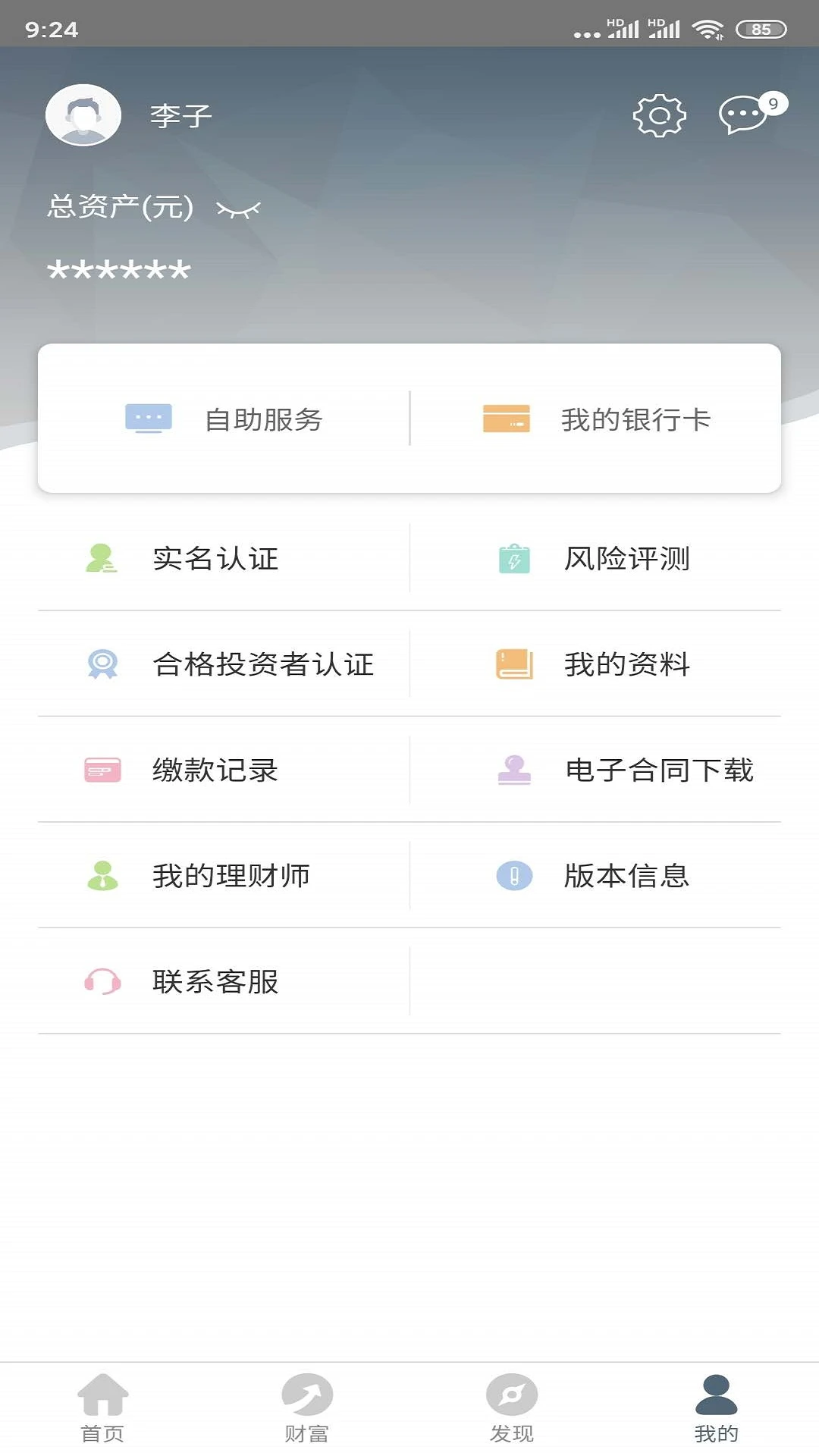This screenshot has height=1456, width=819.
Task: Tap the username 李子
Action: 180,115
